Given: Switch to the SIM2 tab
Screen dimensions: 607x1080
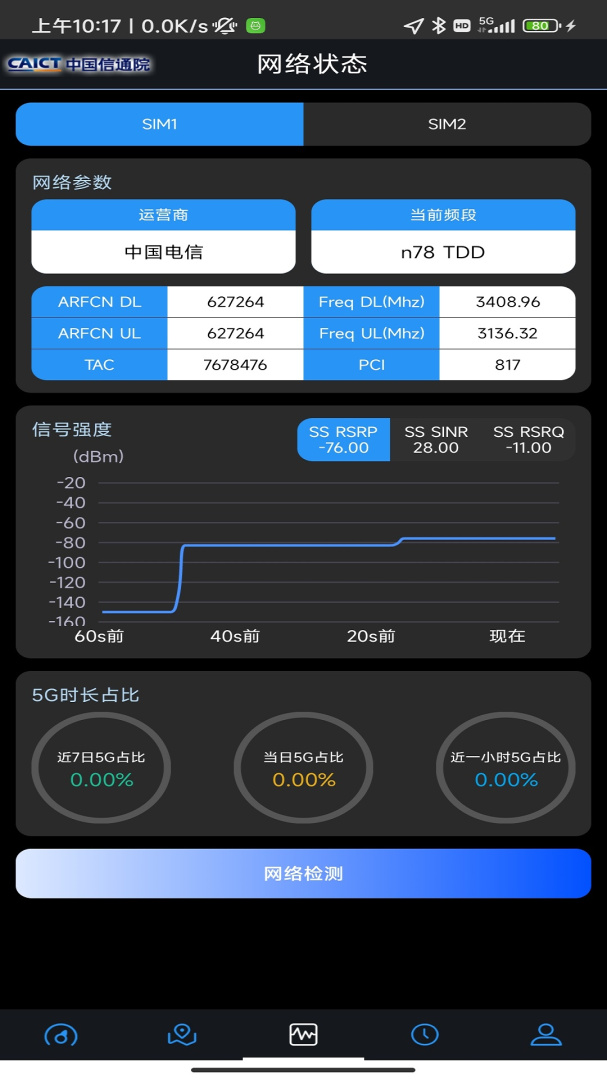Looking at the screenshot, I should coord(447,125).
